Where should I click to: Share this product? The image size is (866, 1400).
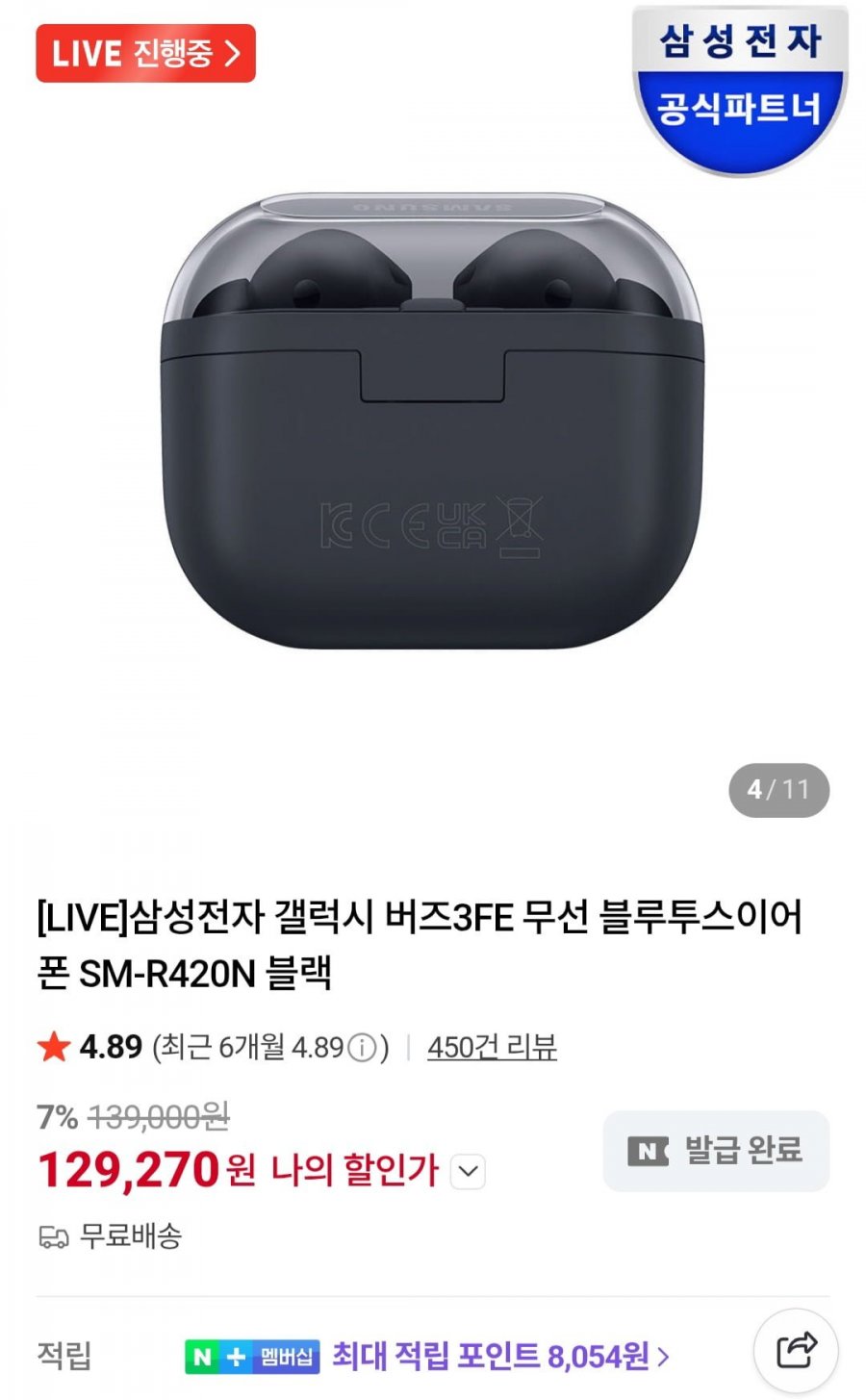click(x=796, y=1351)
